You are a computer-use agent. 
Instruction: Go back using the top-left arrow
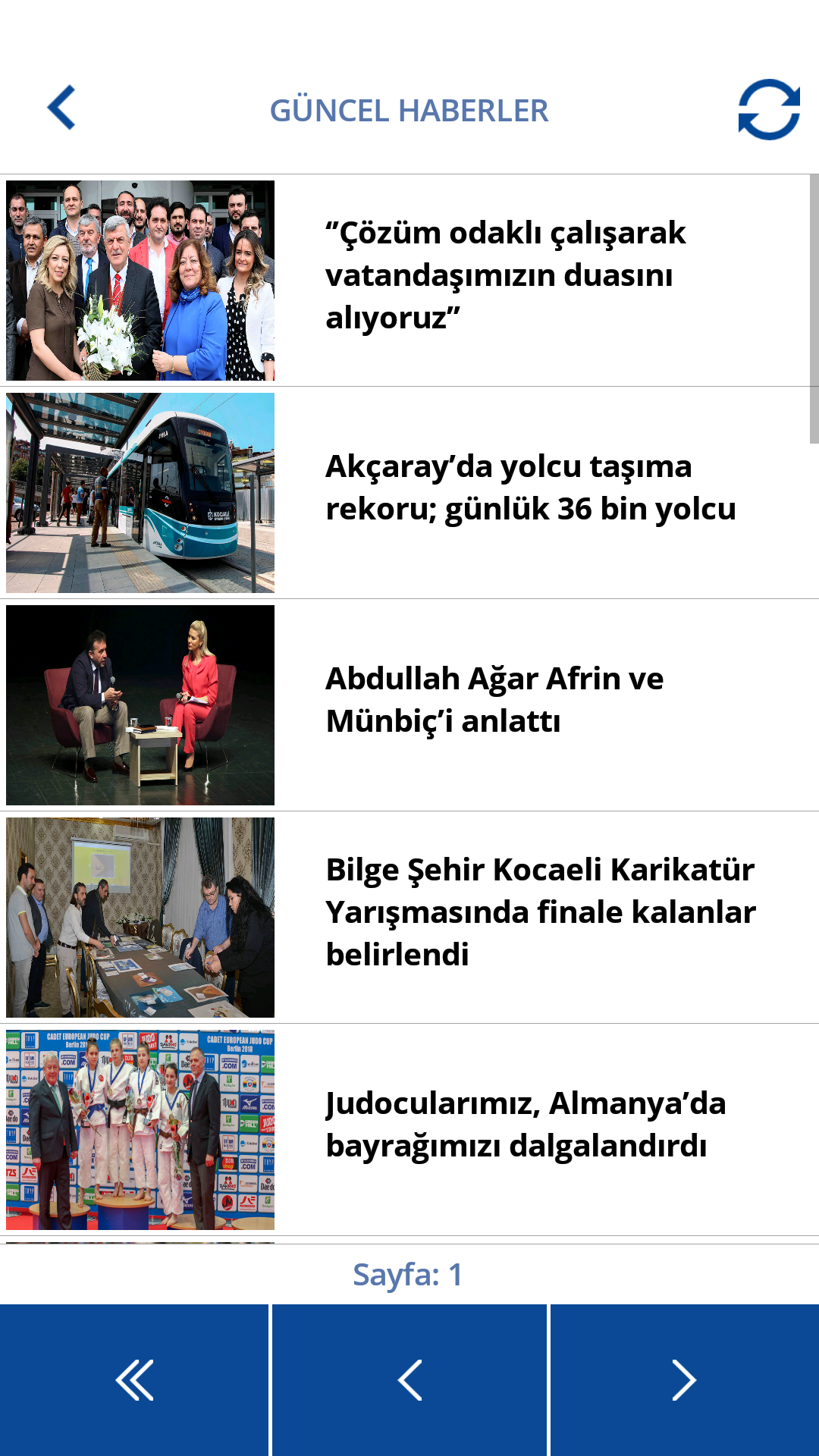pyautogui.click(x=61, y=108)
